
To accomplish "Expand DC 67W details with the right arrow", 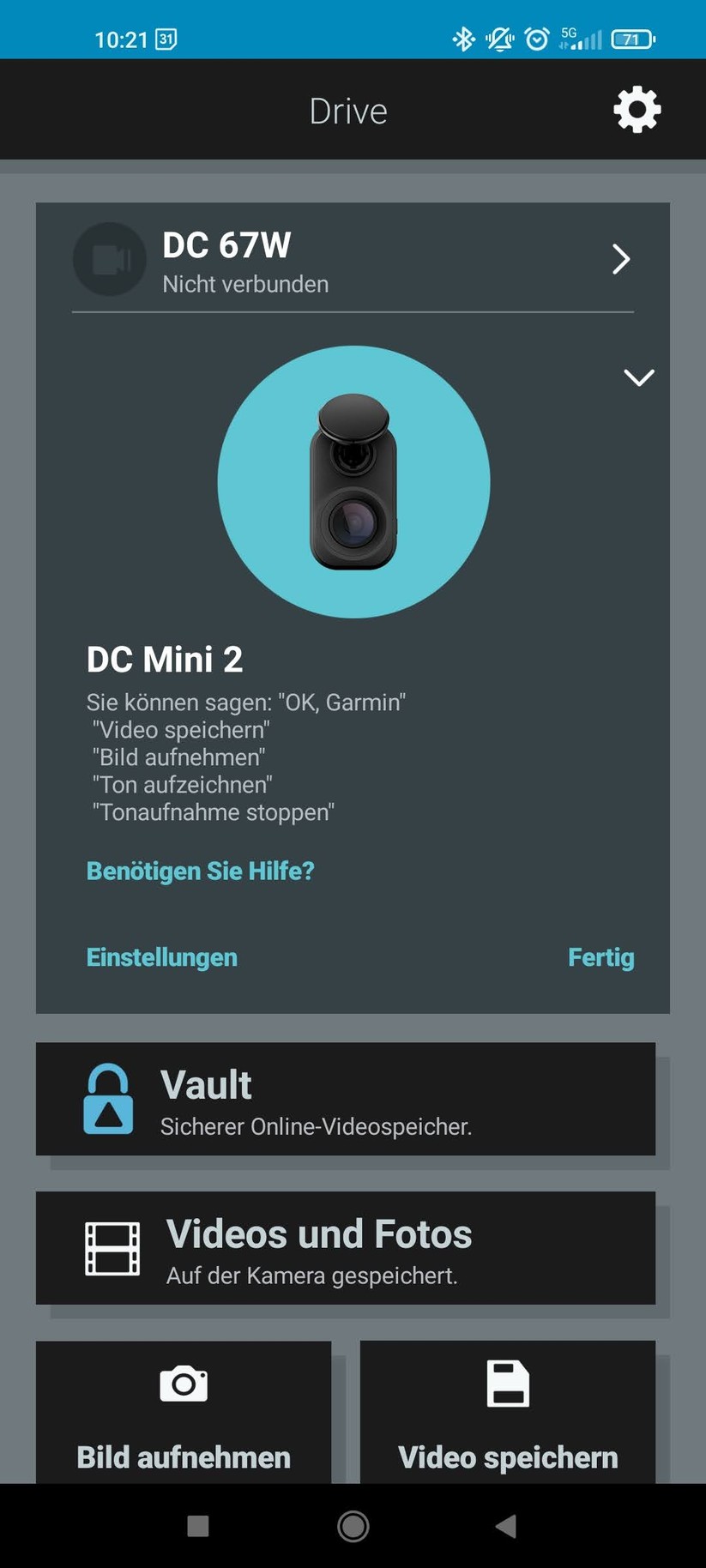I will point(622,259).
